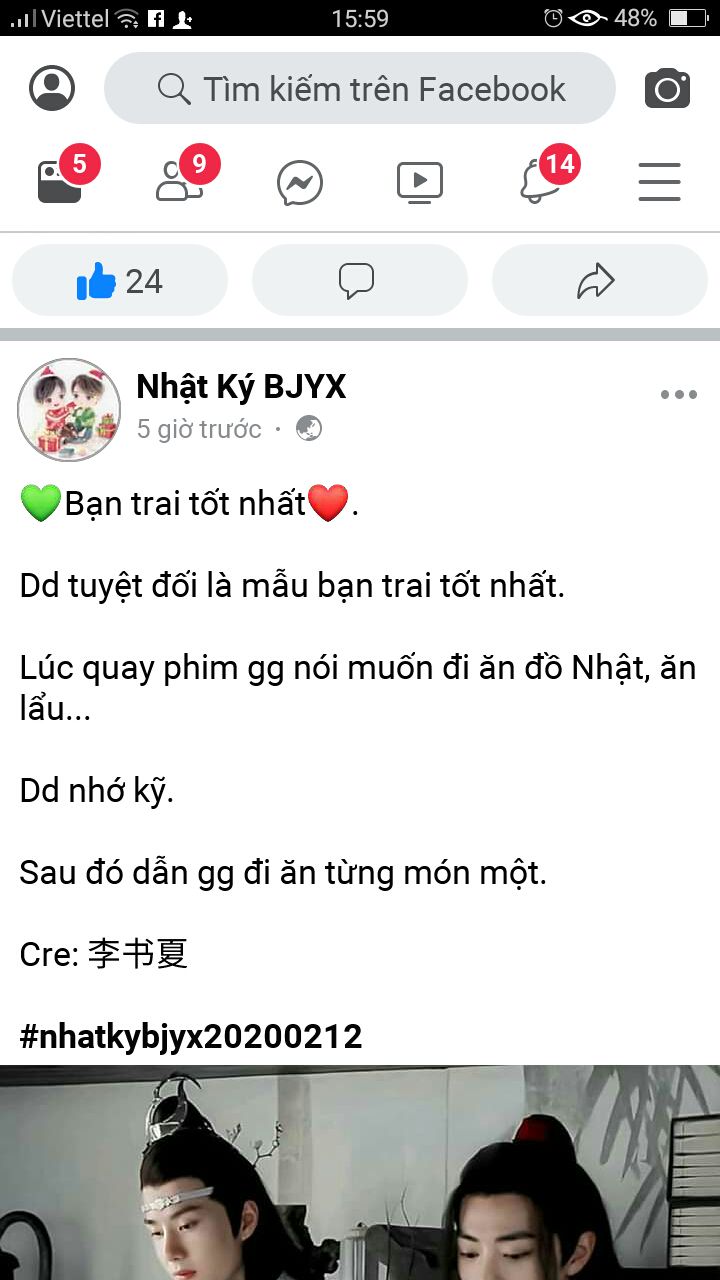
Task: Comment on the previous post
Action: pos(359,281)
